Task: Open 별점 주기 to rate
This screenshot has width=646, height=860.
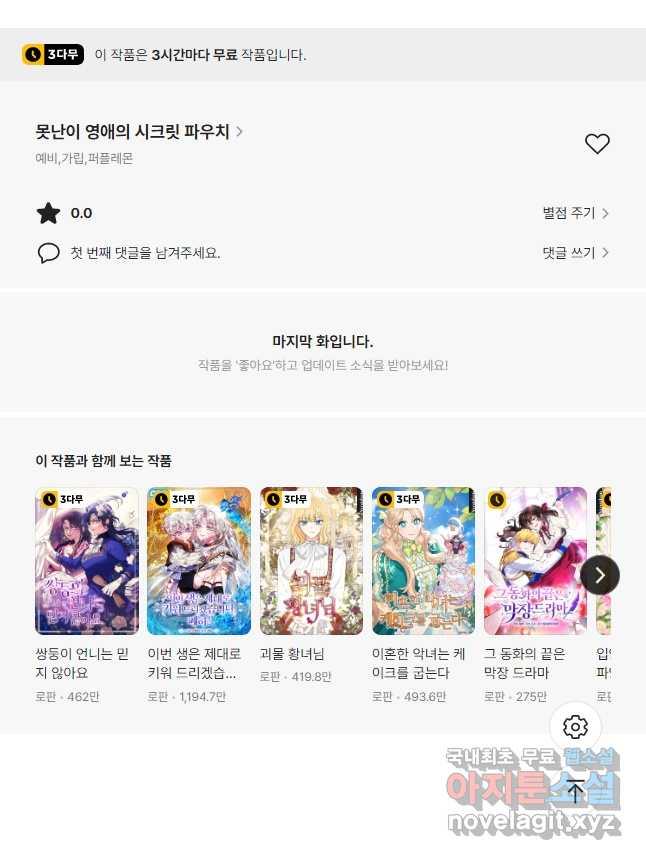Action: pyautogui.click(x=575, y=213)
